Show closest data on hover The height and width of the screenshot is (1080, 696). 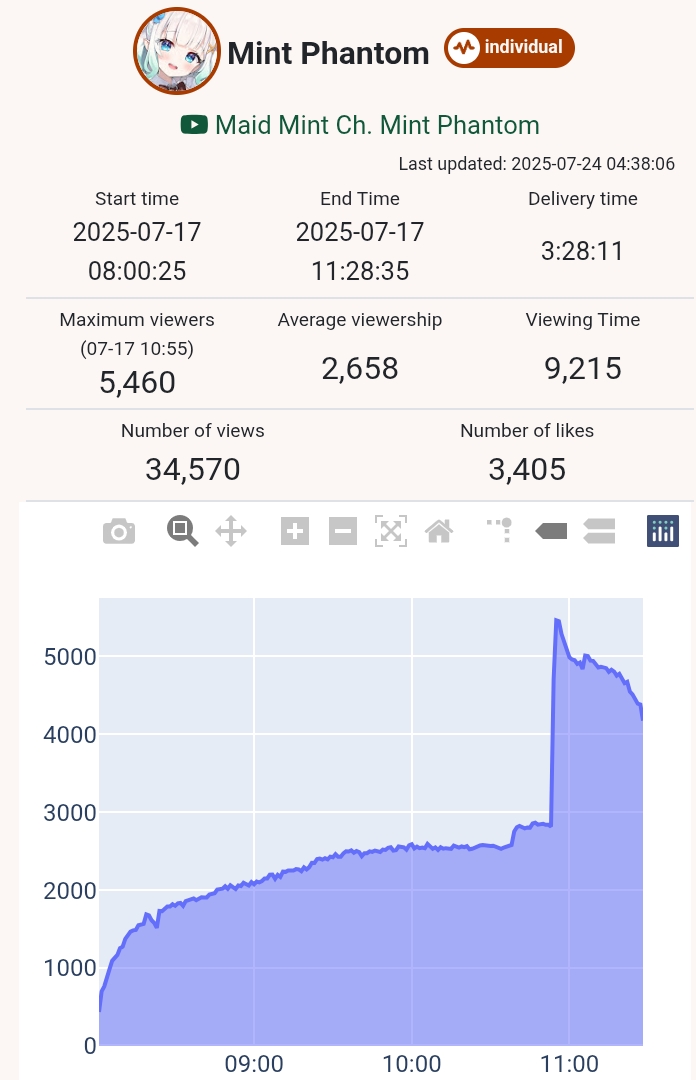(x=551, y=531)
